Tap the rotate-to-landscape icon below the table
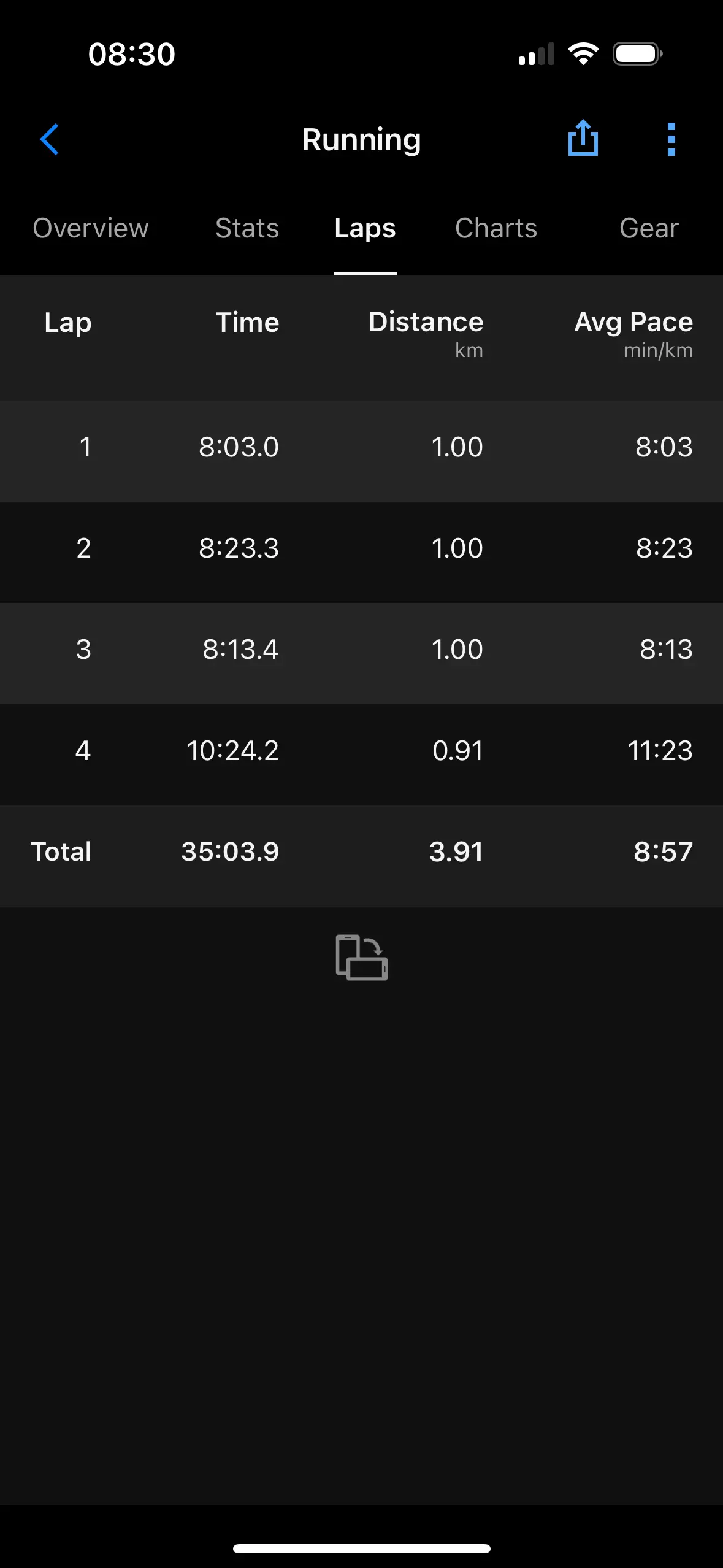Viewport: 723px width, 1568px height. [x=362, y=958]
